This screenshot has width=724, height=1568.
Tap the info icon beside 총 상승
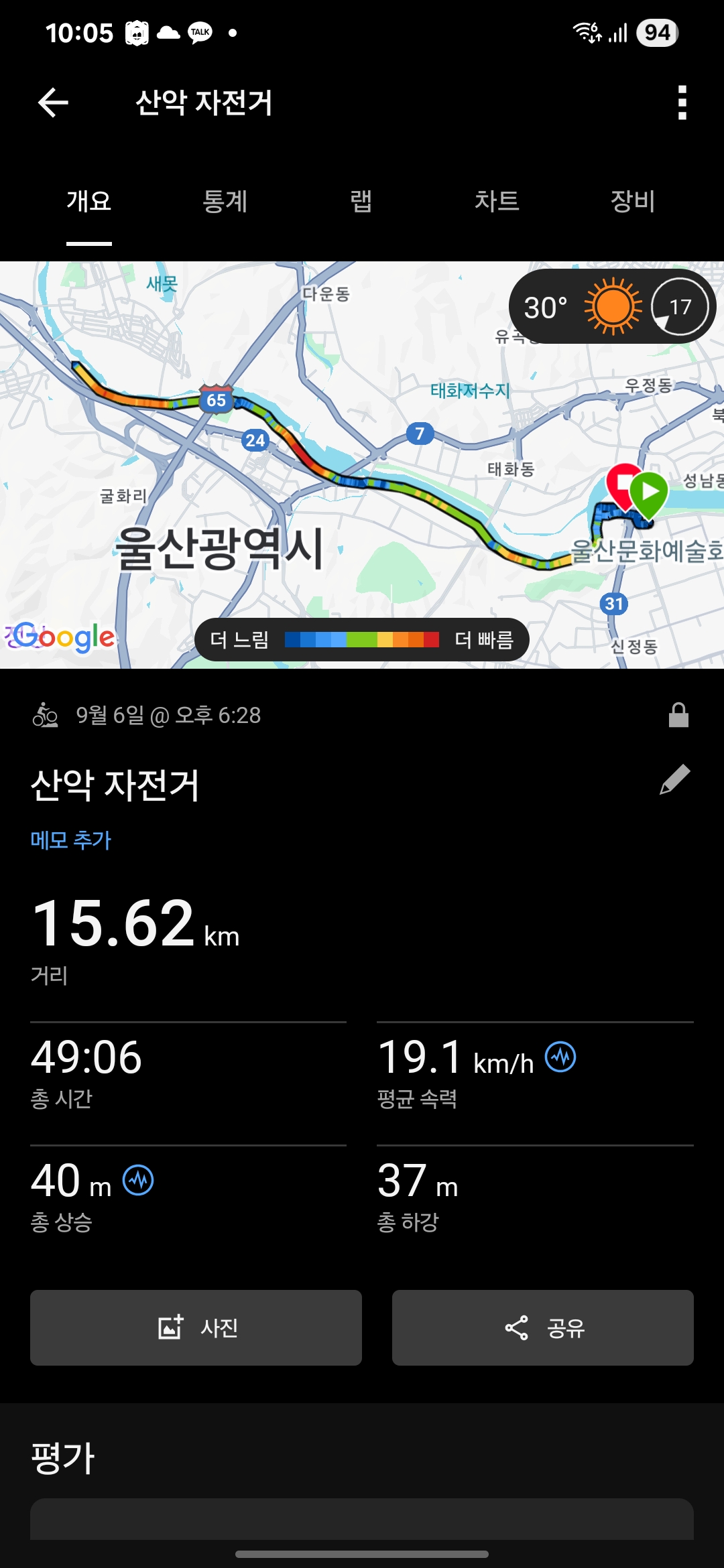pos(138,1180)
